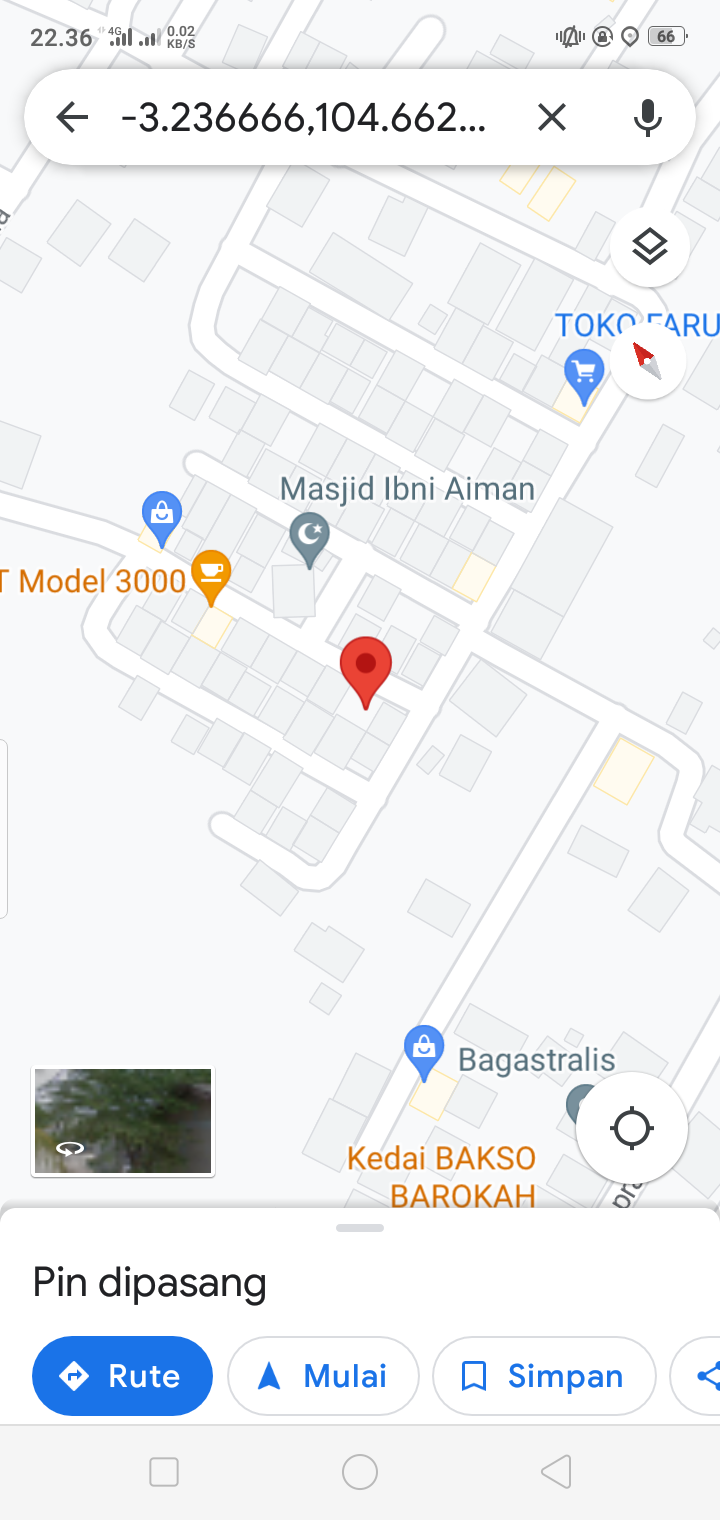This screenshot has width=720, height=1520.
Task: Go back from the coordinate search
Action: [x=72, y=118]
